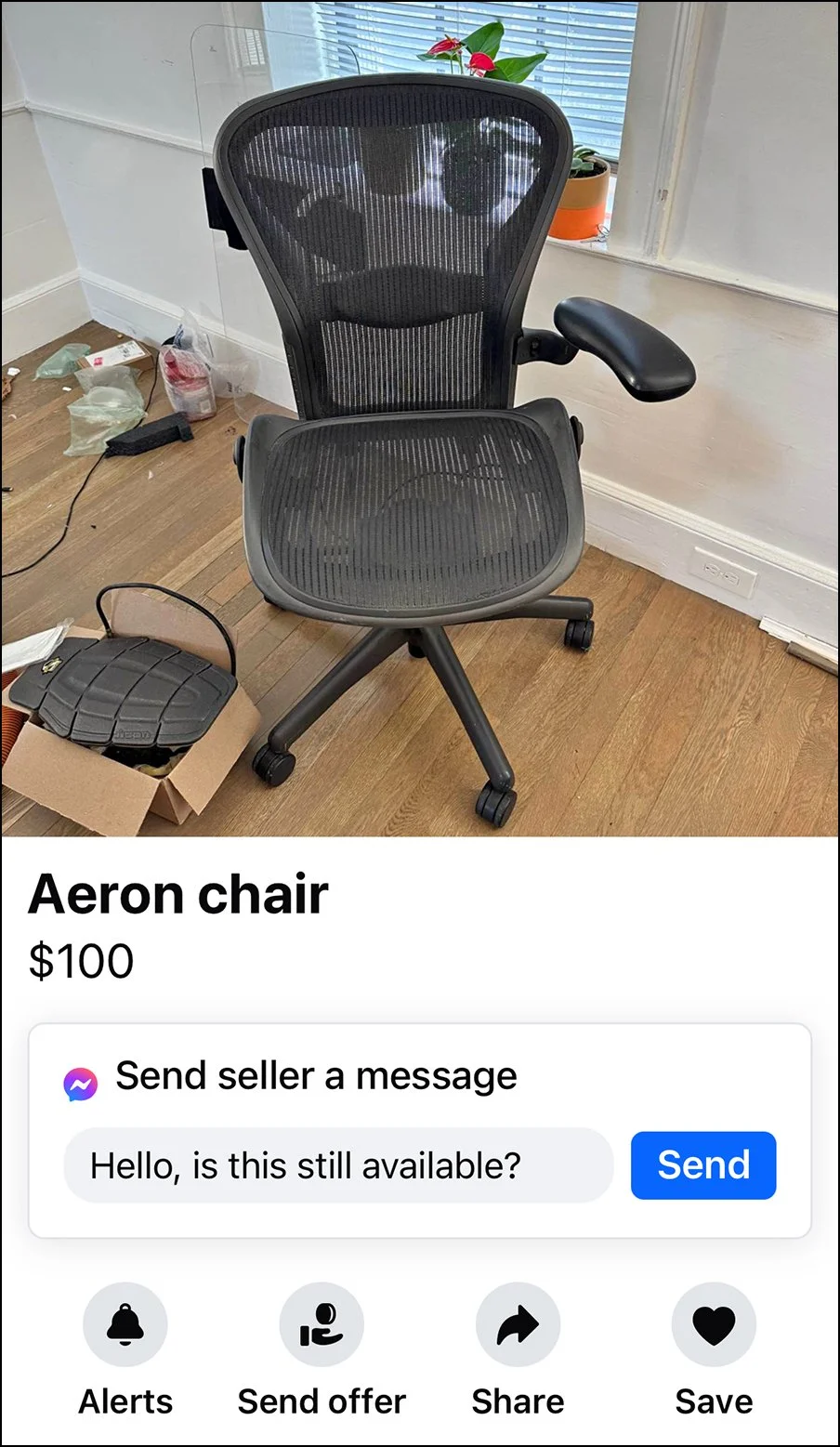The width and height of the screenshot is (840, 1447).
Task: Send an offer for the Aeron chair
Action: pyautogui.click(x=322, y=1324)
